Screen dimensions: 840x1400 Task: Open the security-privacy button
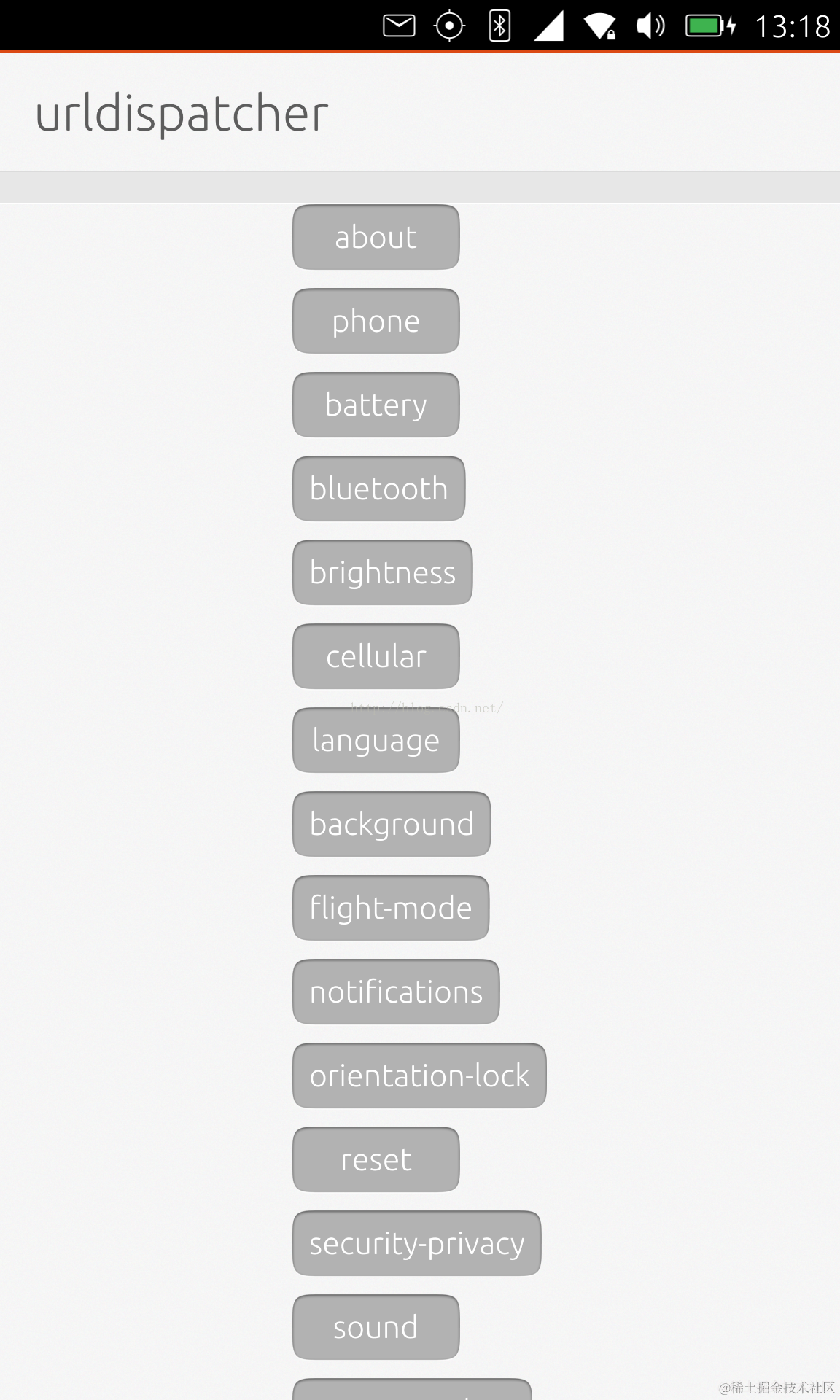pos(416,1244)
